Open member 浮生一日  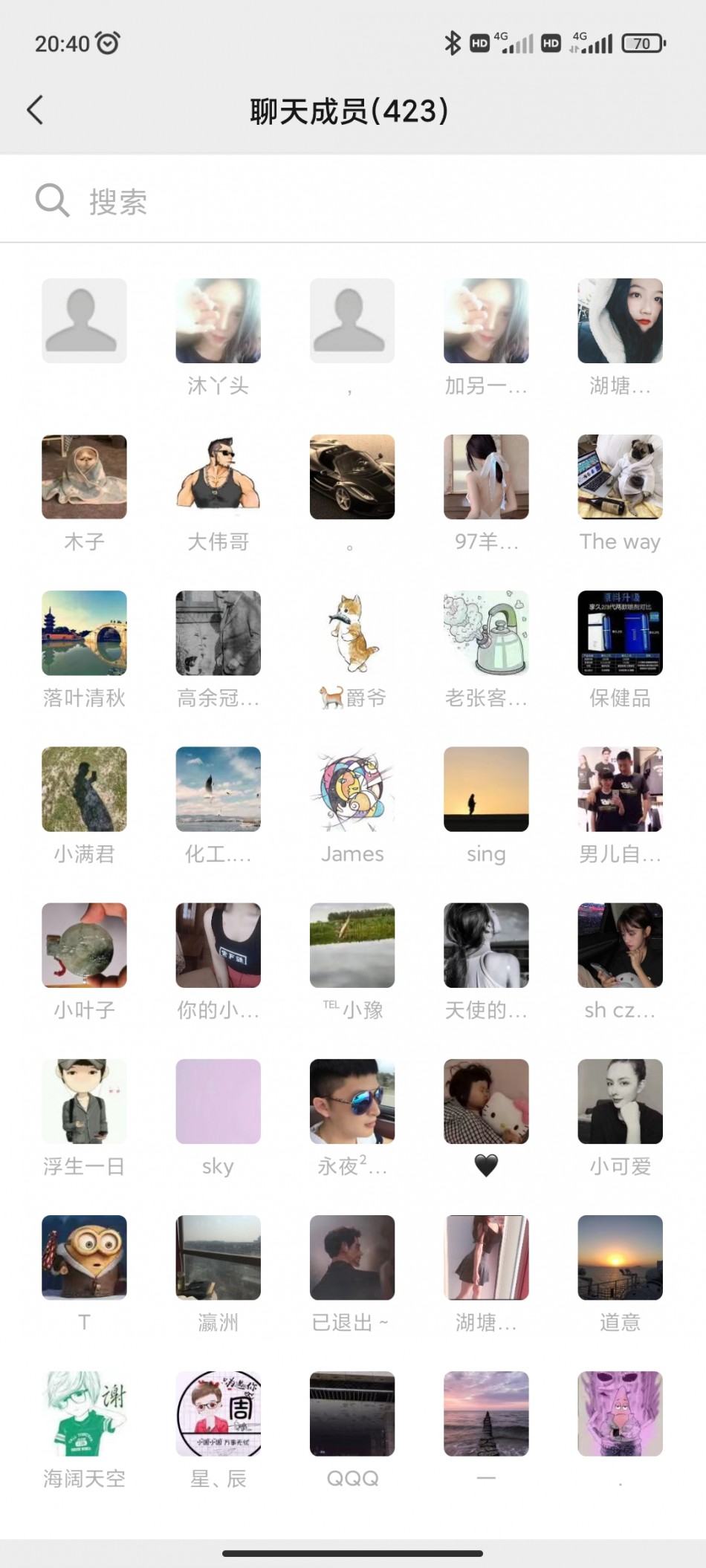tap(84, 1101)
